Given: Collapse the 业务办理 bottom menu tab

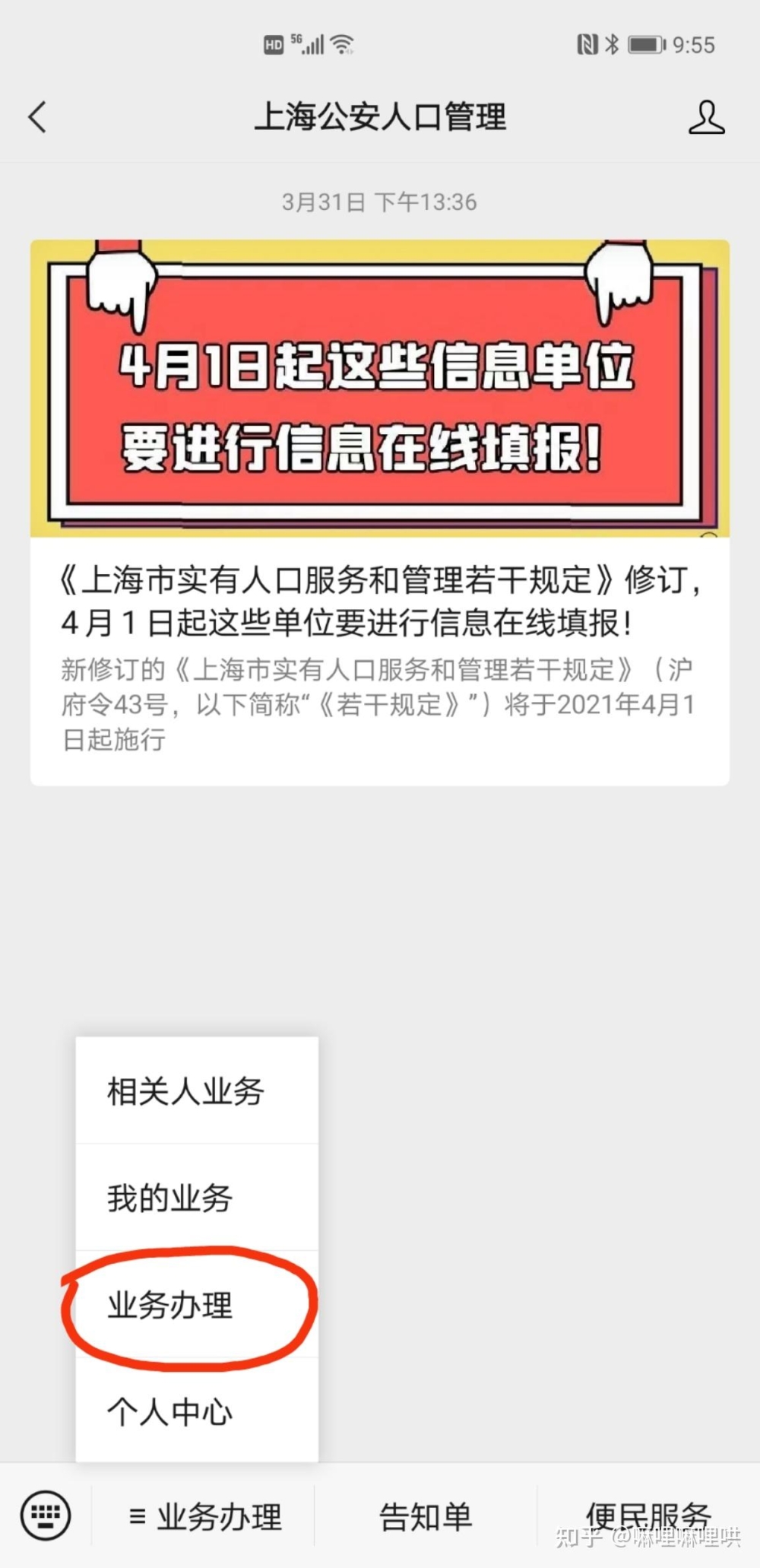Looking at the screenshot, I should 204,1517.
